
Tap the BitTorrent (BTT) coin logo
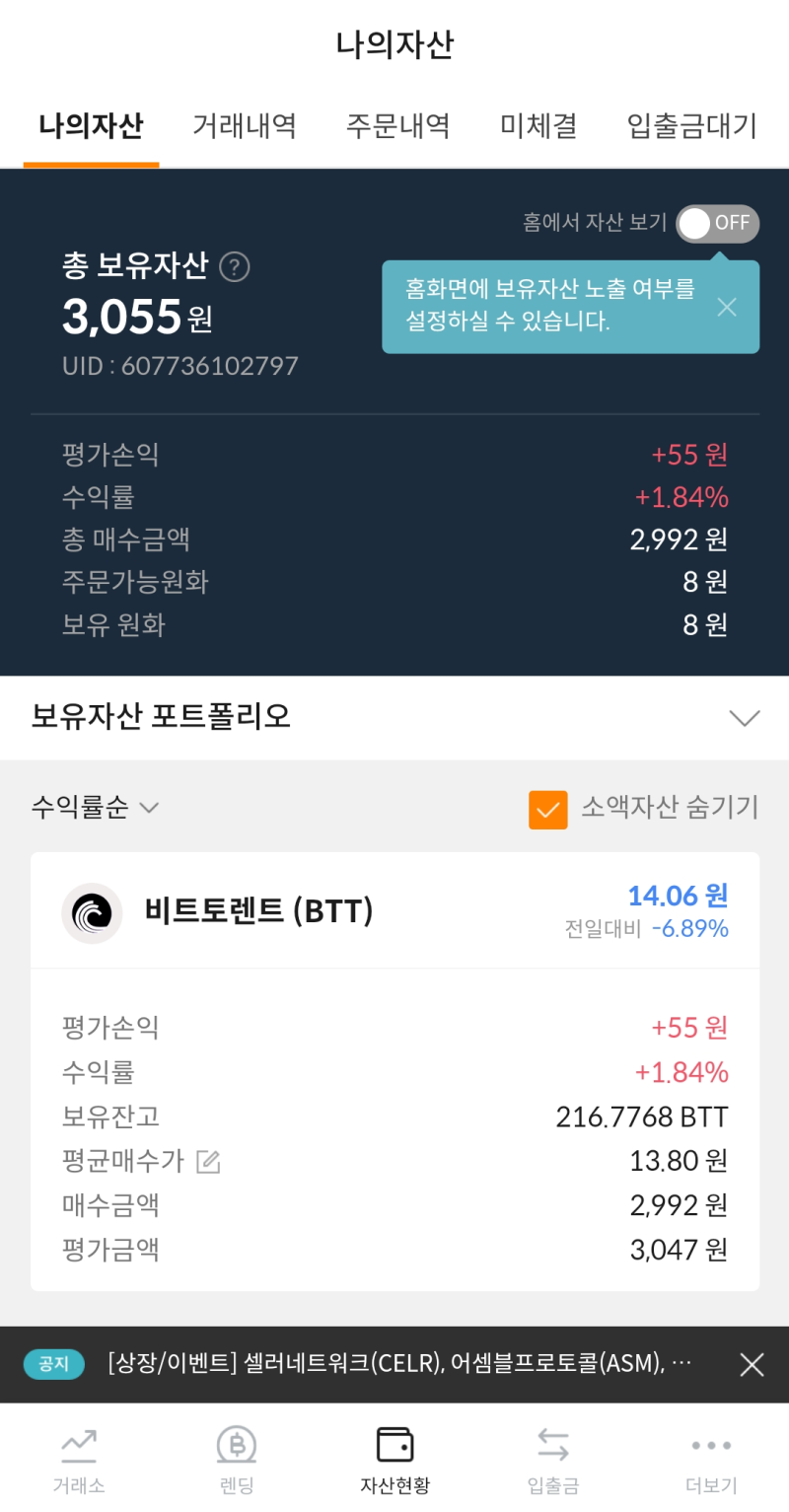pyautogui.click(x=92, y=910)
